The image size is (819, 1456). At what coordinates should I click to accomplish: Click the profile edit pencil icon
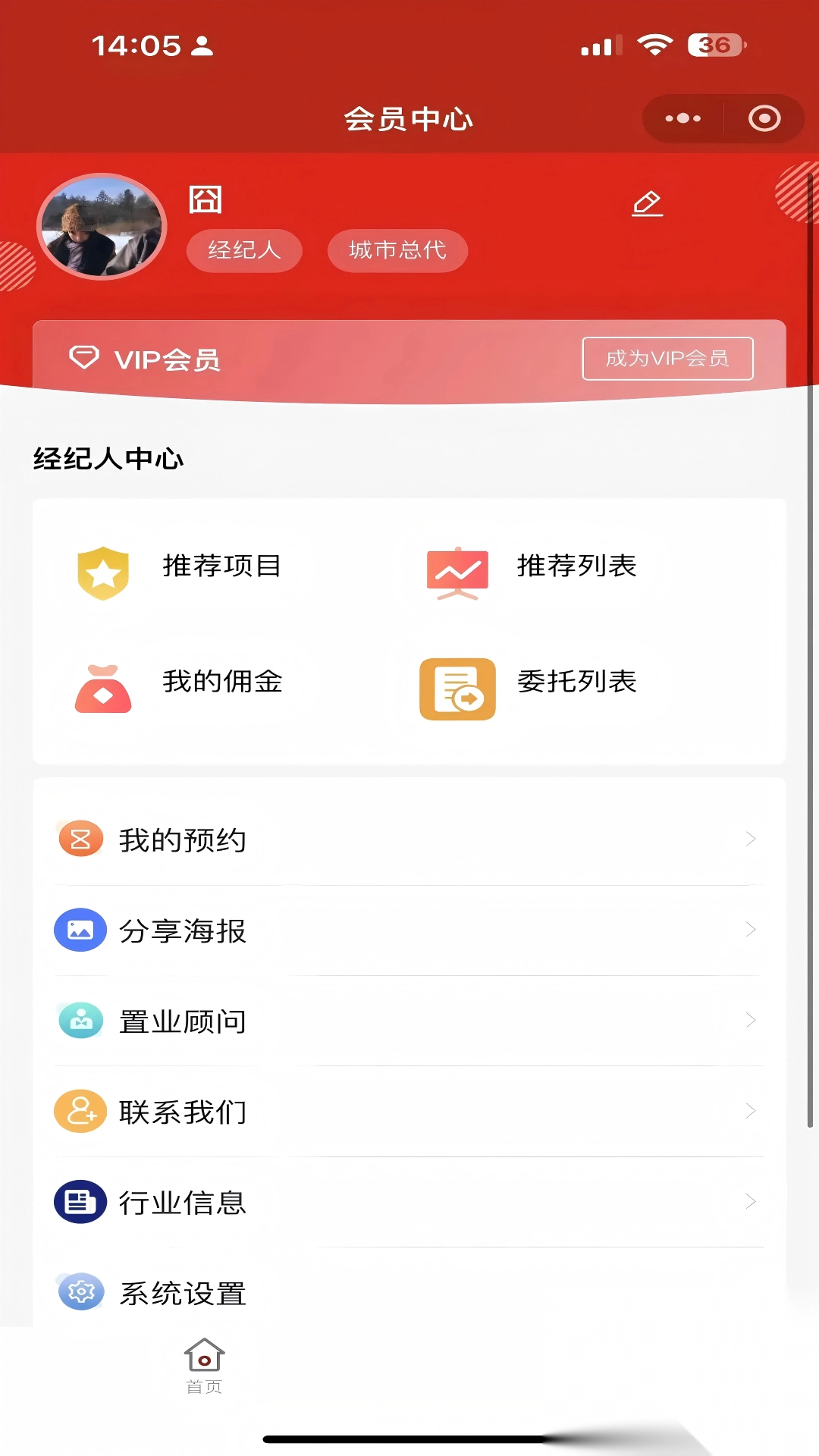click(x=646, y=202)
